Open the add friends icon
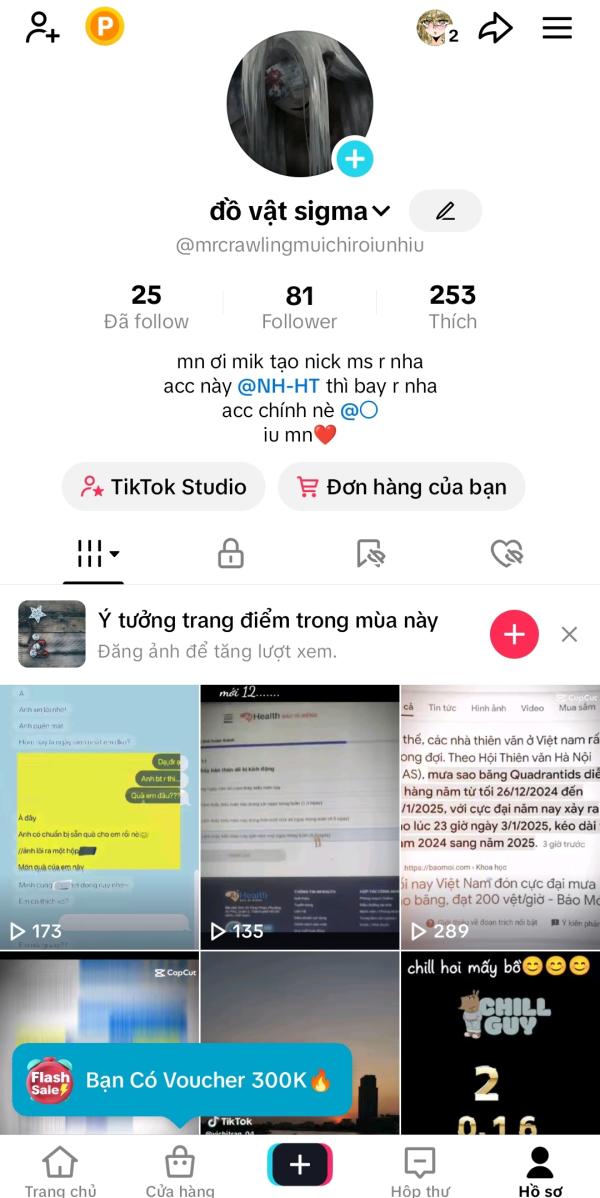The height and width of the screenshot is (1198, 600). coord(42,27)
